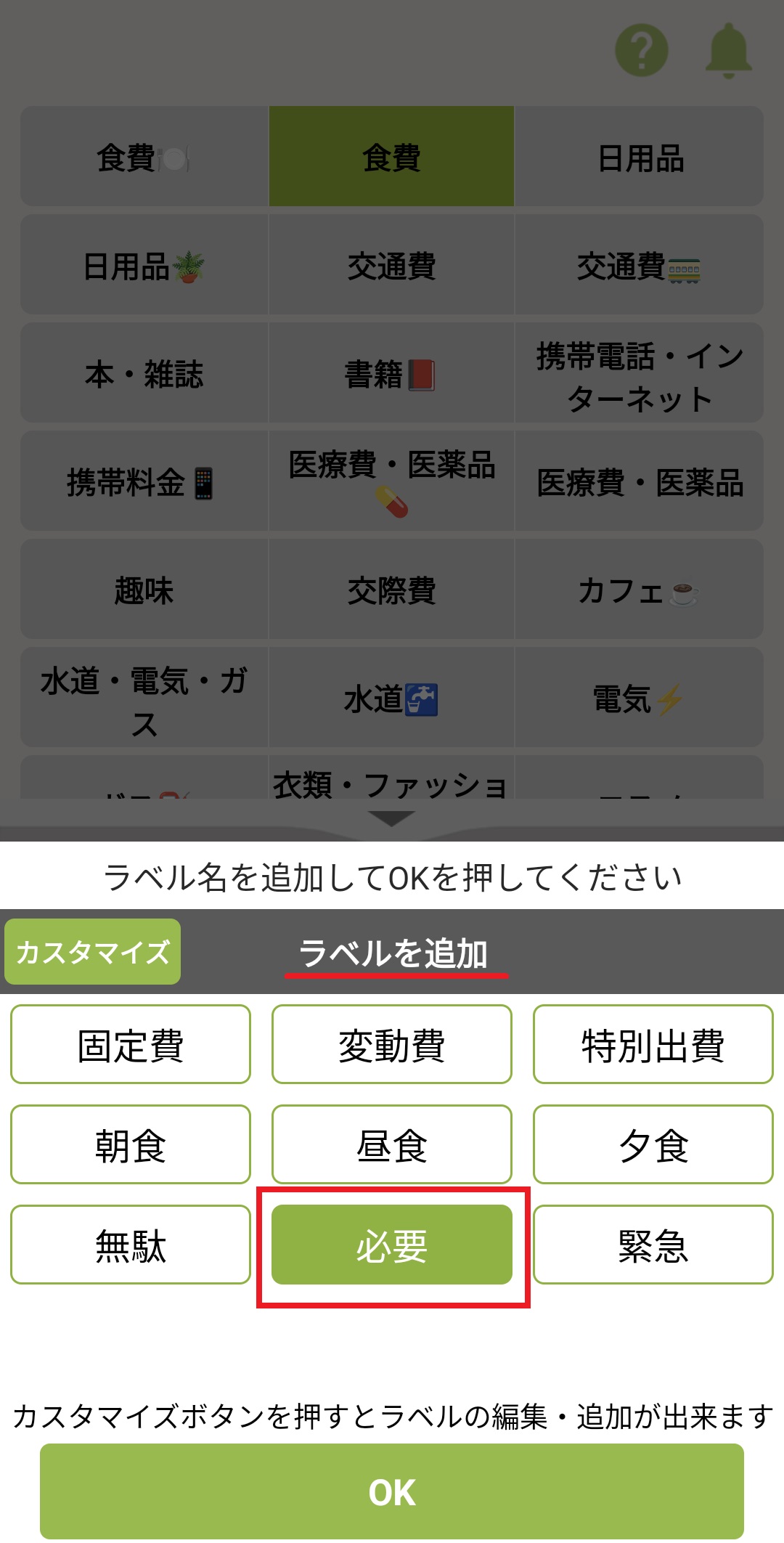Confirm with the OK button

[x=392, y=1491]
